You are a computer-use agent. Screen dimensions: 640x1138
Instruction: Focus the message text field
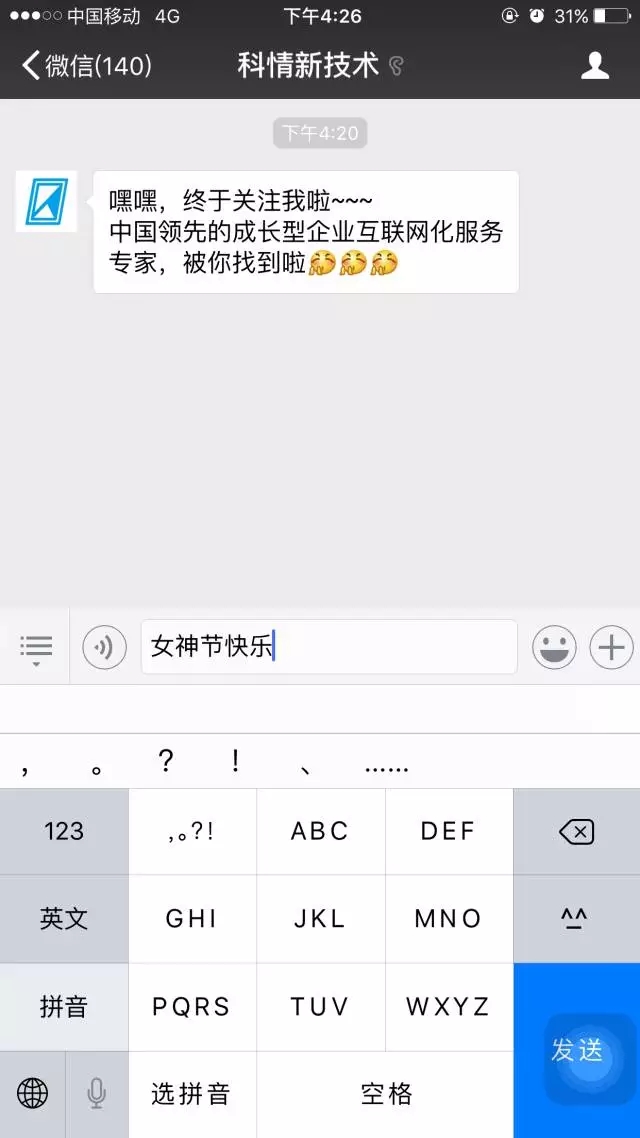[x=329, y=646]
